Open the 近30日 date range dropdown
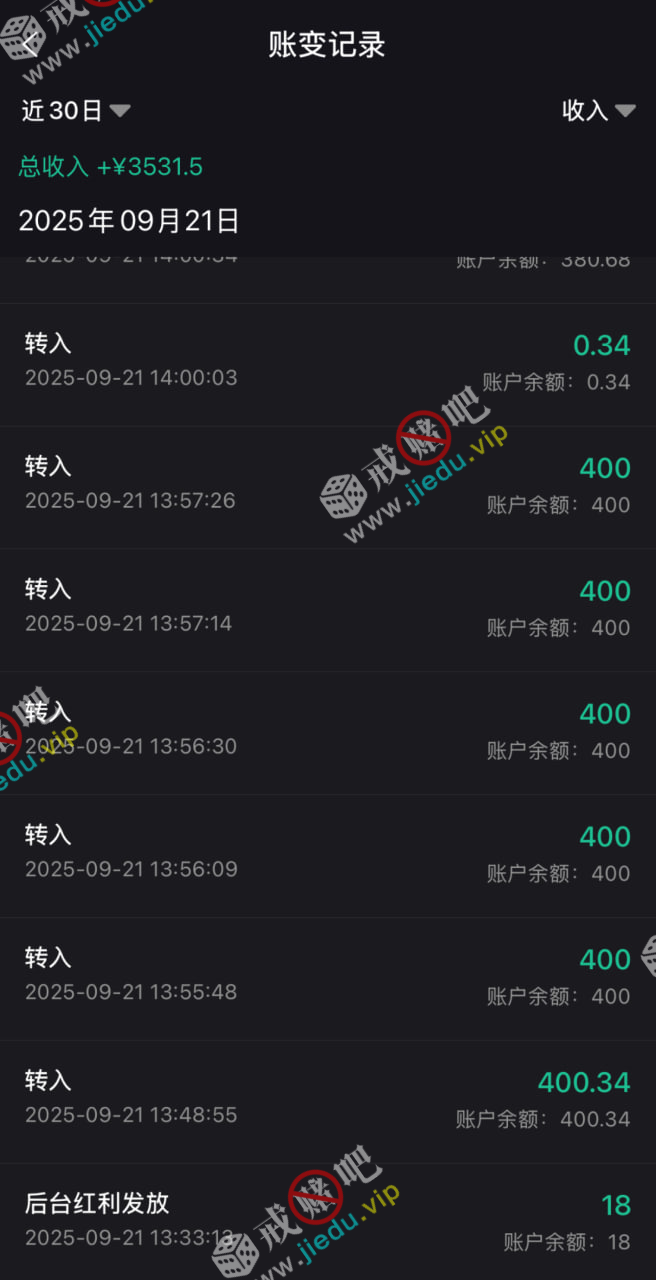Screen dimensions: 656x1280 click(75, 111)
